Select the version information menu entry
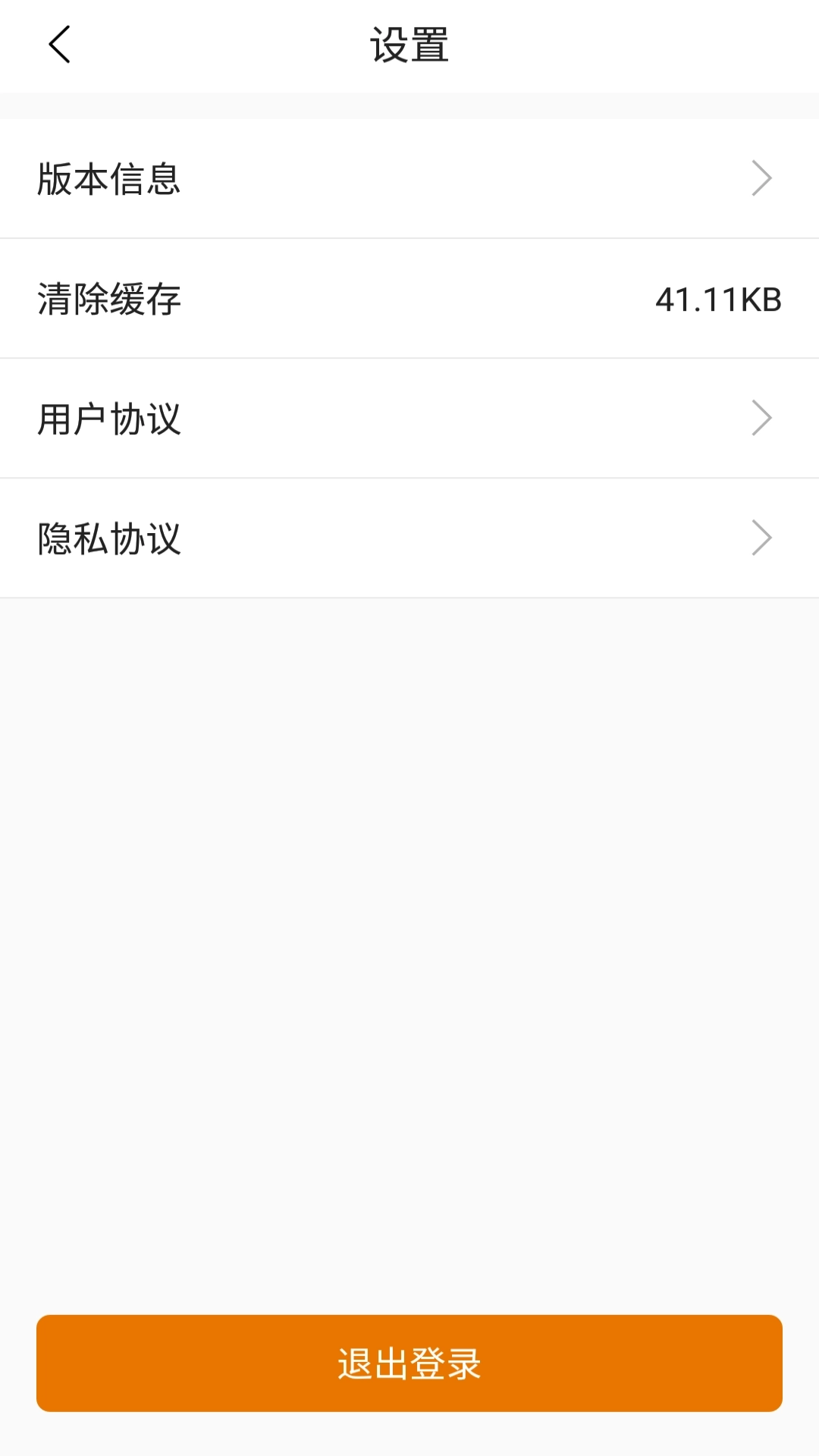 [x=108, y=178]
